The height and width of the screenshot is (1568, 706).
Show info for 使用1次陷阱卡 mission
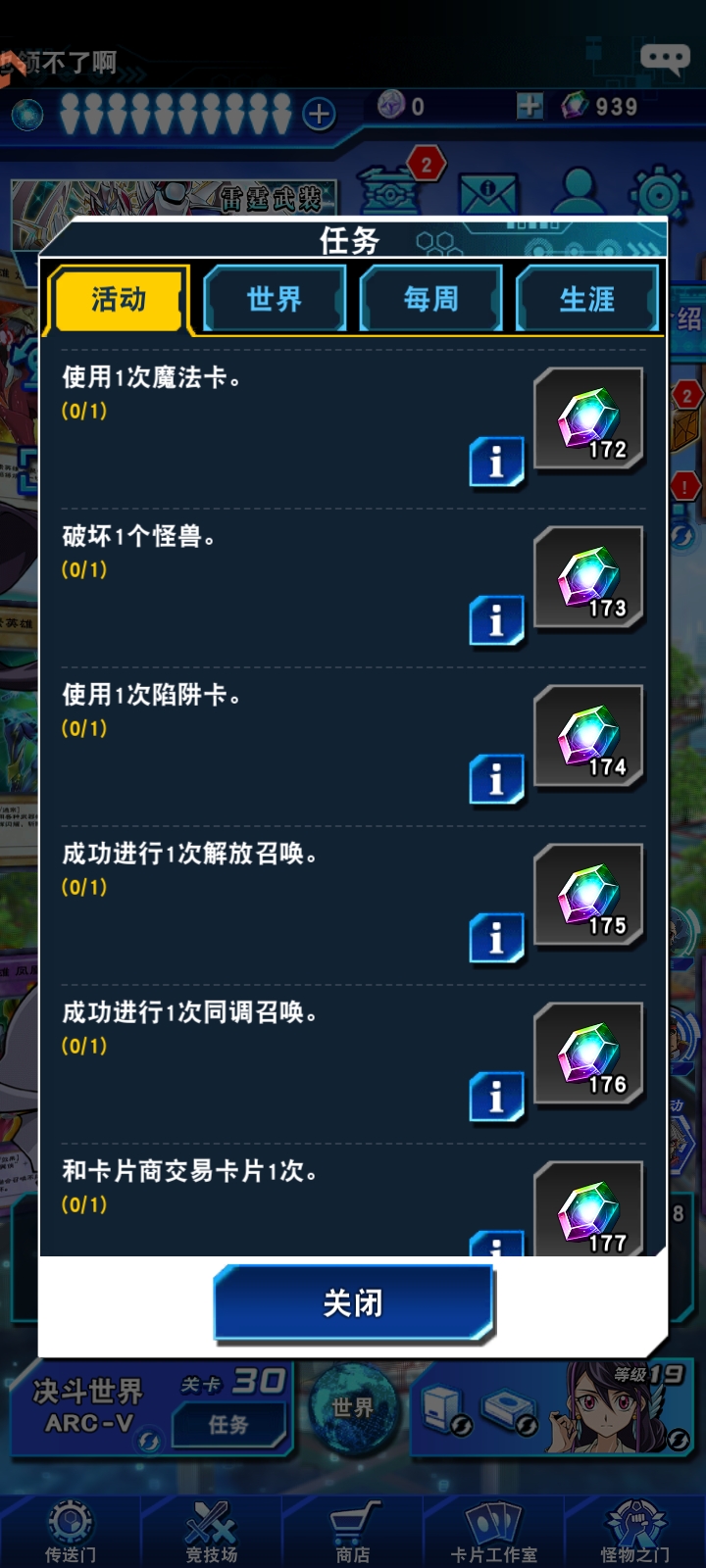496,779
